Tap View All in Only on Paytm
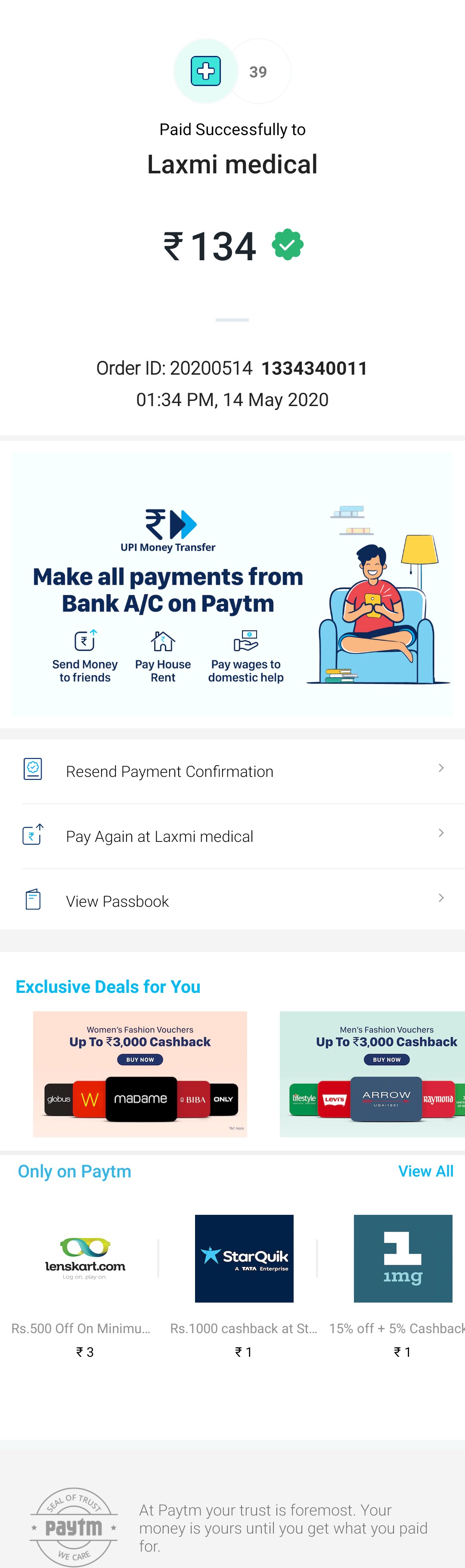This screenshot has height=1568, width=465. tap(425, 1171)
